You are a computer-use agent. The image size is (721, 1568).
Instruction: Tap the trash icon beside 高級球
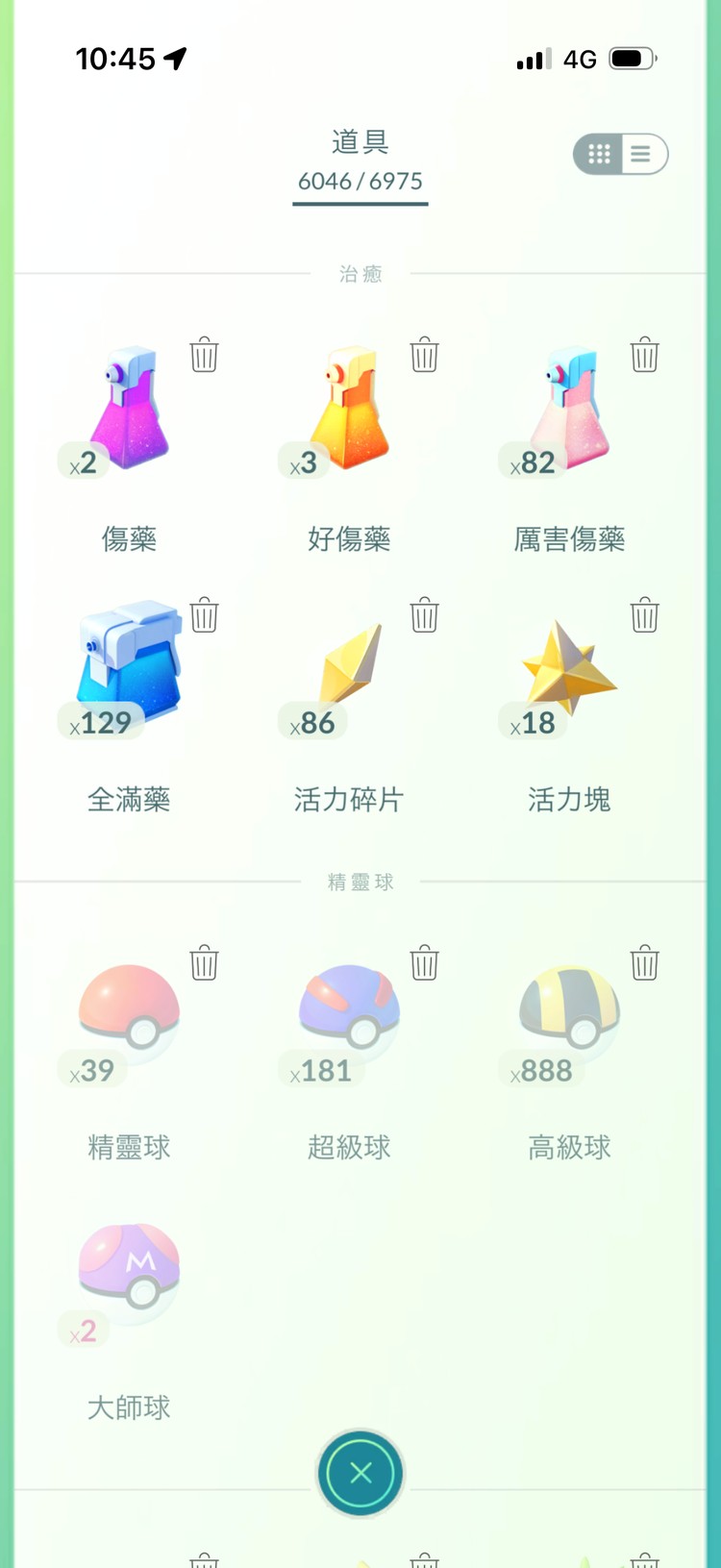tap(645, 962)
